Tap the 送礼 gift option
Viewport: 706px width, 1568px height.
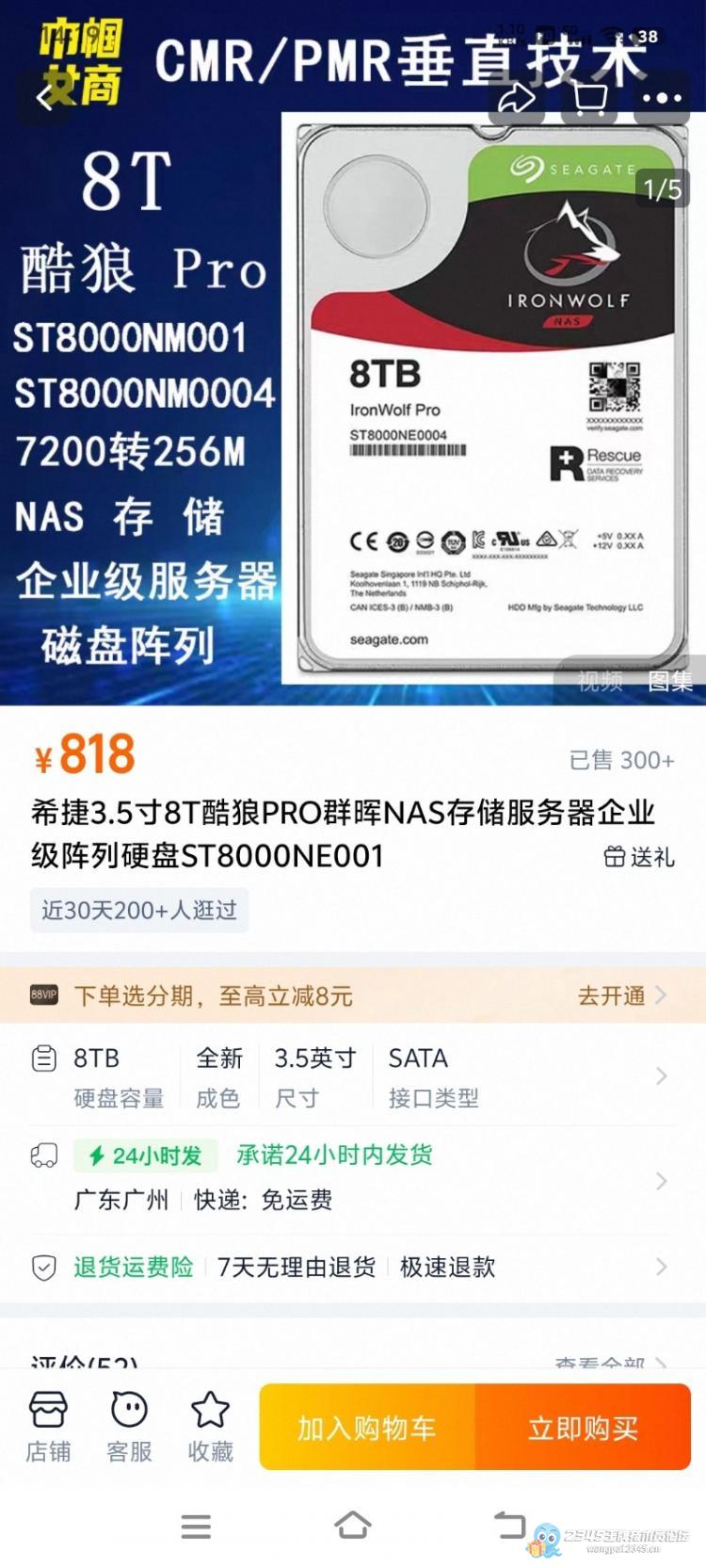pyautogui.click(x=639, y=857)
